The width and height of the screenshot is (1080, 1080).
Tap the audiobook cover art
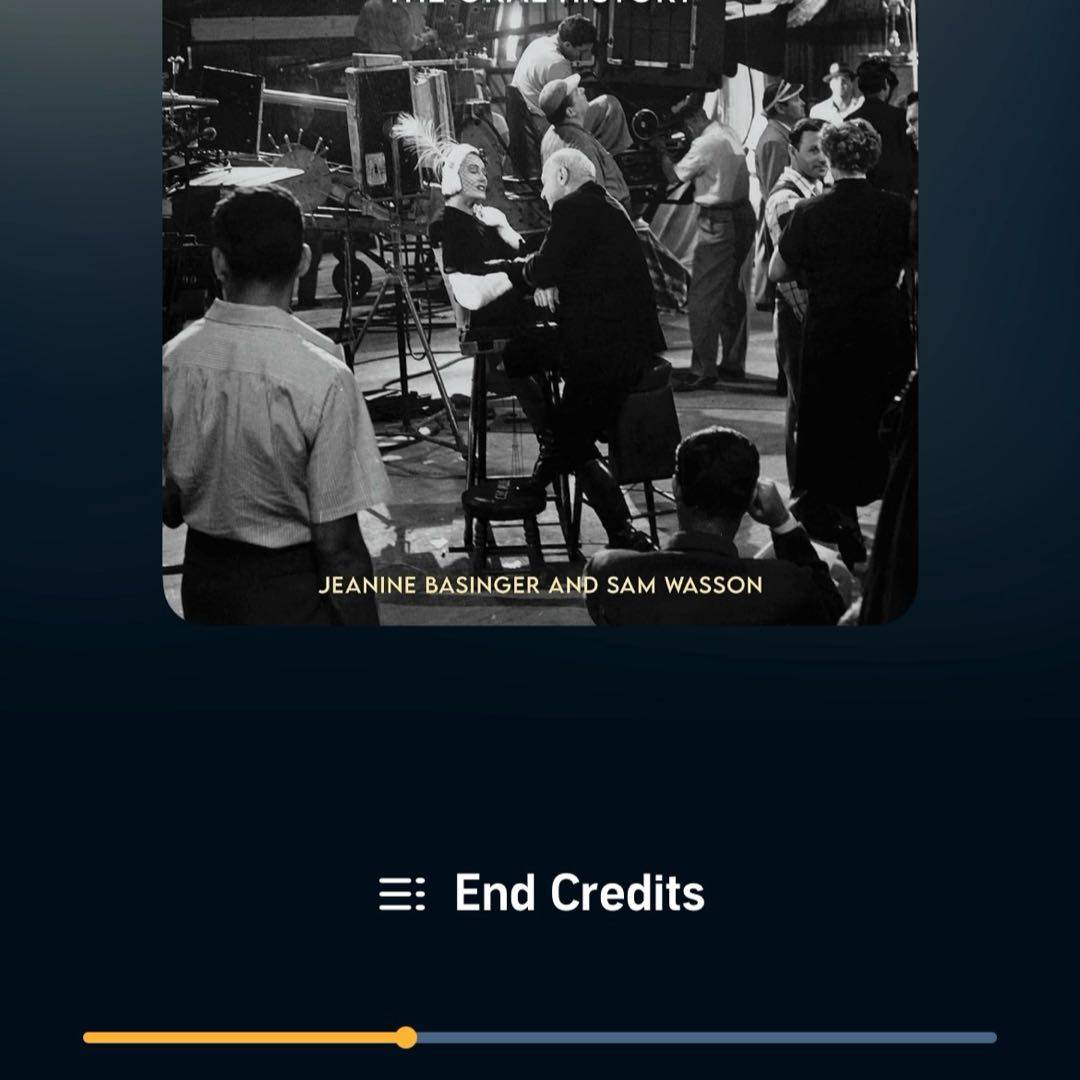point(540,310)
